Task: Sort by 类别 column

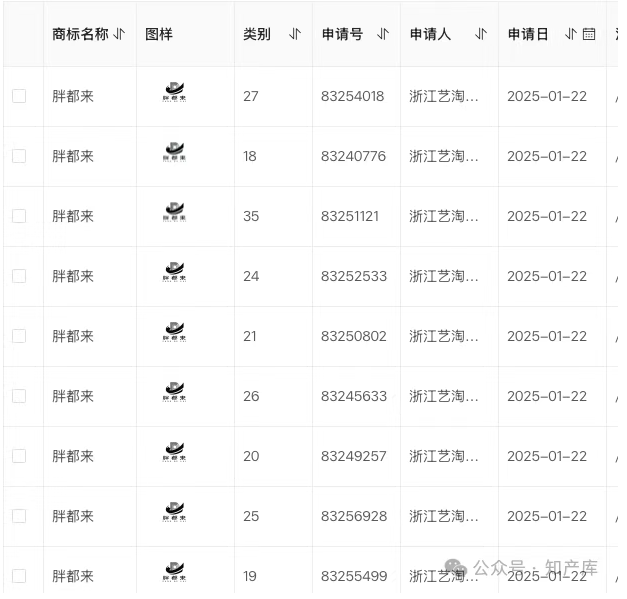Action: click(295, 34)
